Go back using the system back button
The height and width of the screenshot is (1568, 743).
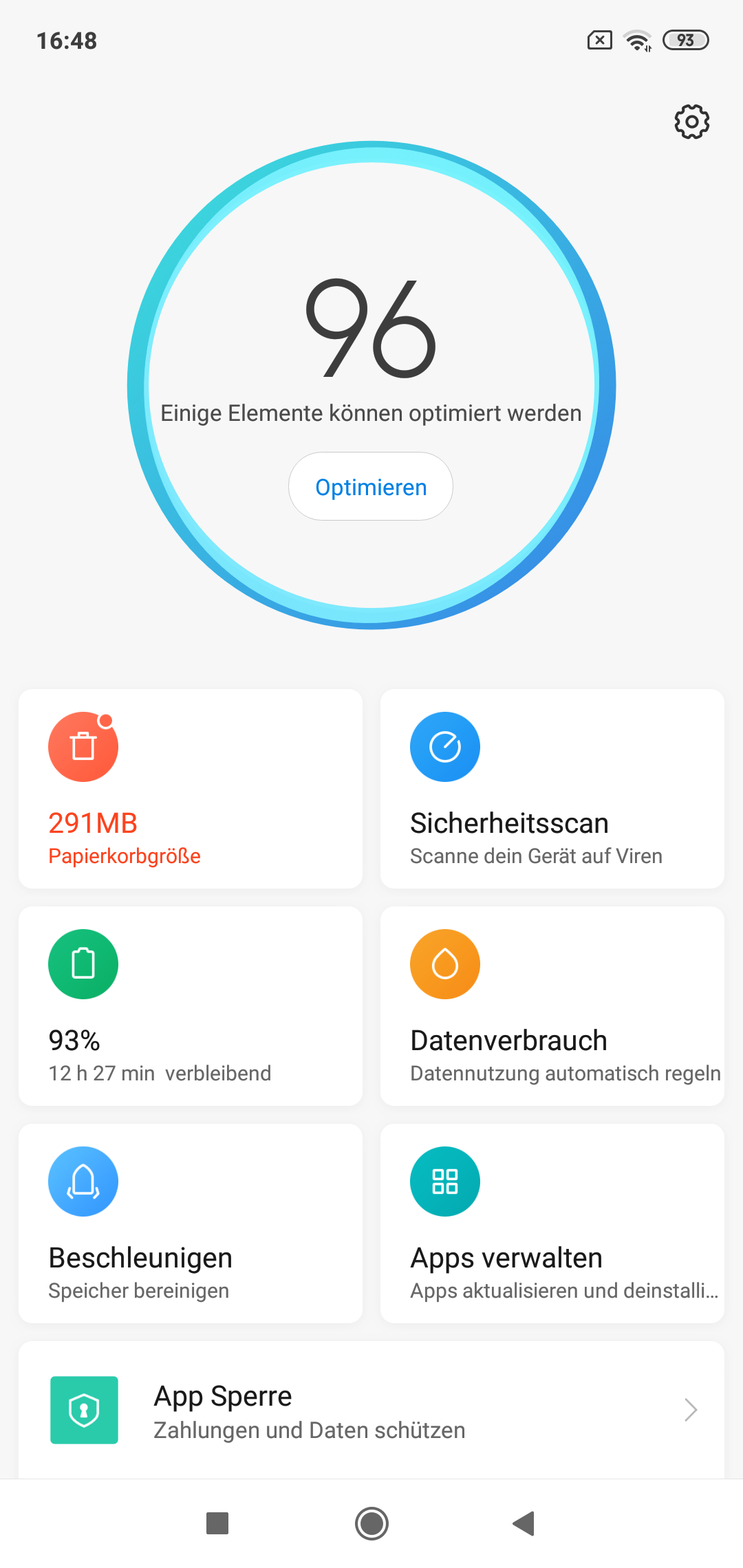coord(524,1523)
